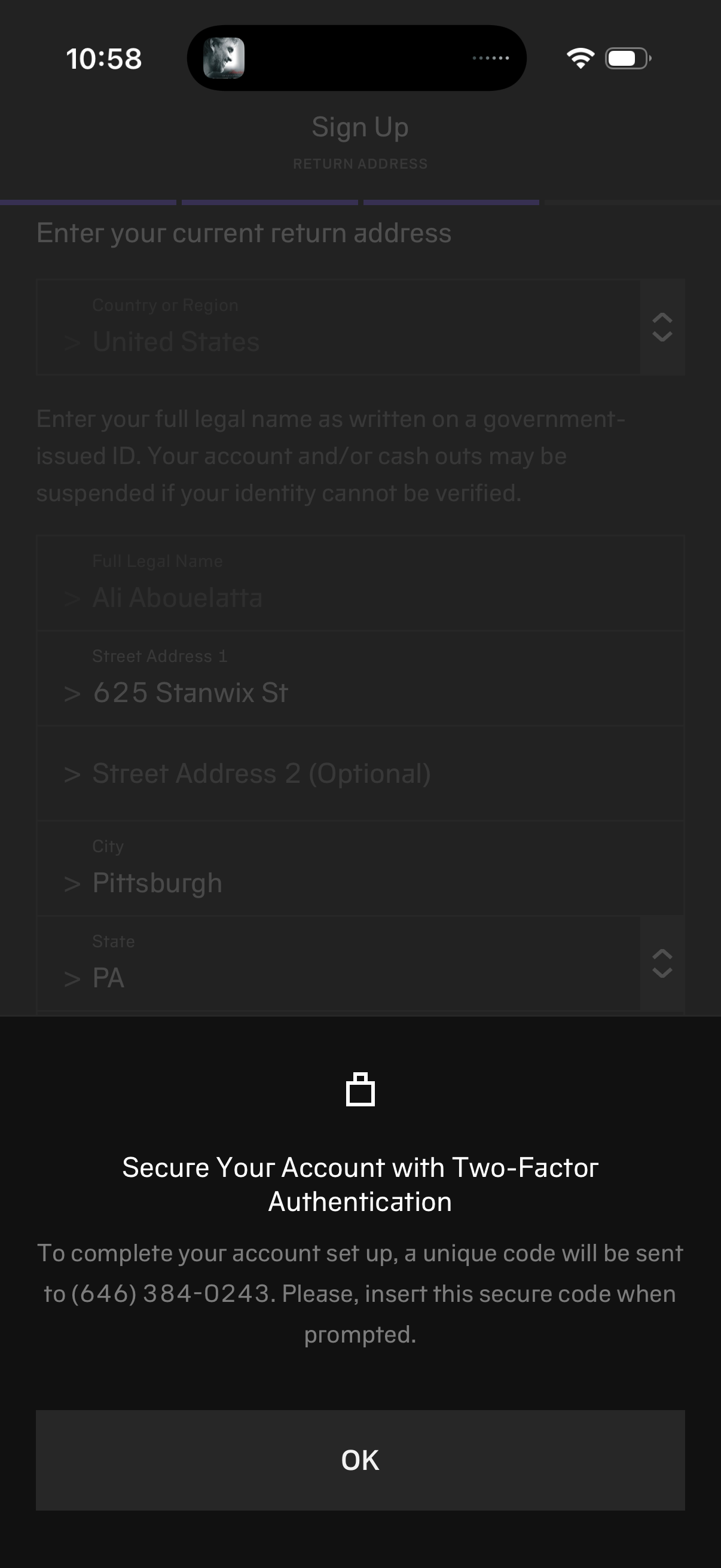The height and width of the screenshot is (1568, 721).
Task: Tap the Street Address 2 optional field
Action: click(261, 774)
